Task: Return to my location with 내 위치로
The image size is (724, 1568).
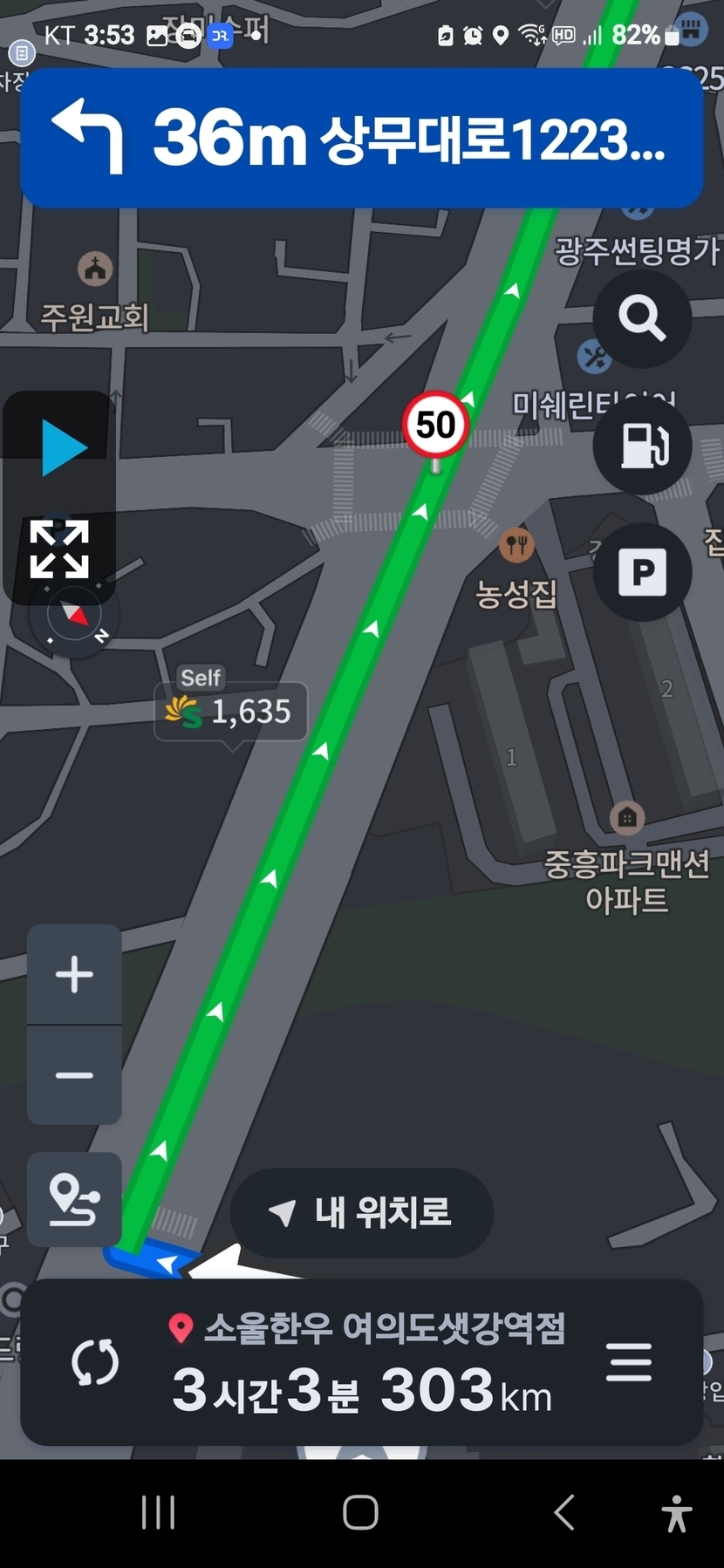Action: coord(361,1212)
